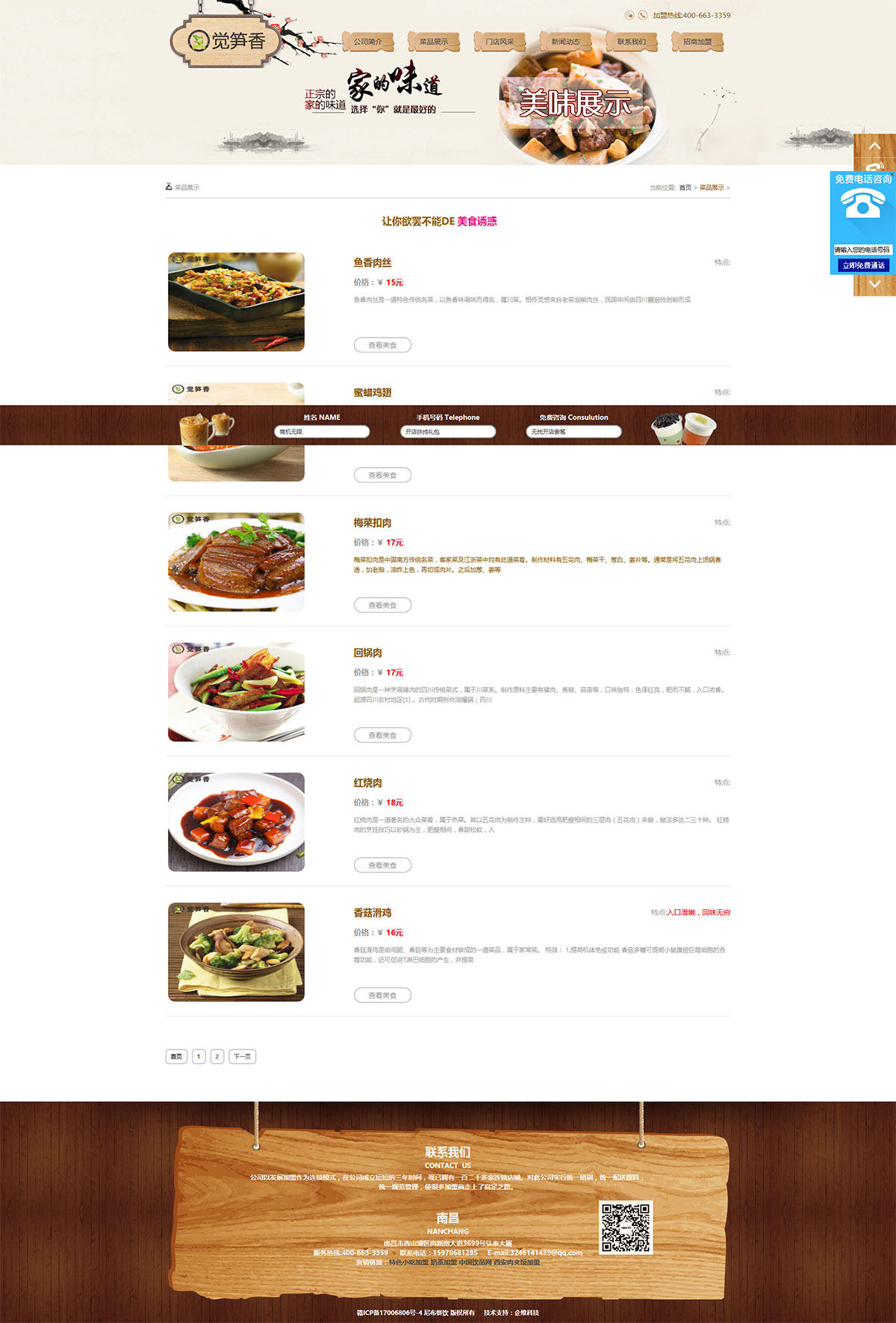Focus the 手机号码 Telephone field

coord(448,432)
